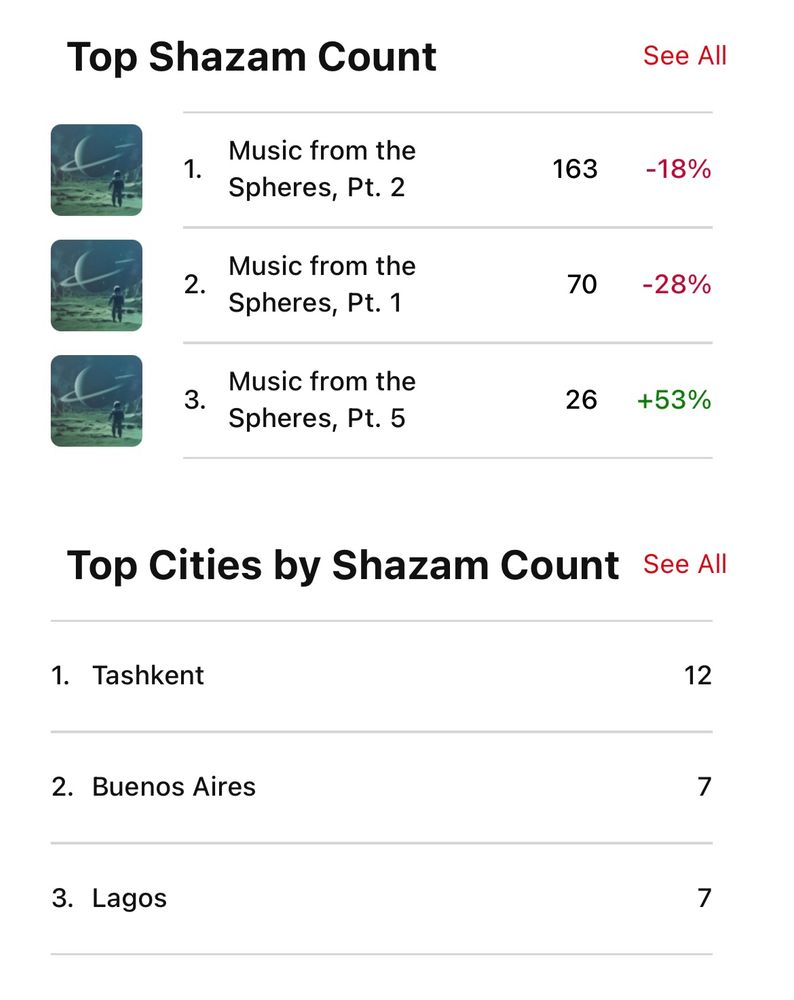Select the city Tashkent
Viewport: 794px width, 1000px height.
tap(148, 675)
